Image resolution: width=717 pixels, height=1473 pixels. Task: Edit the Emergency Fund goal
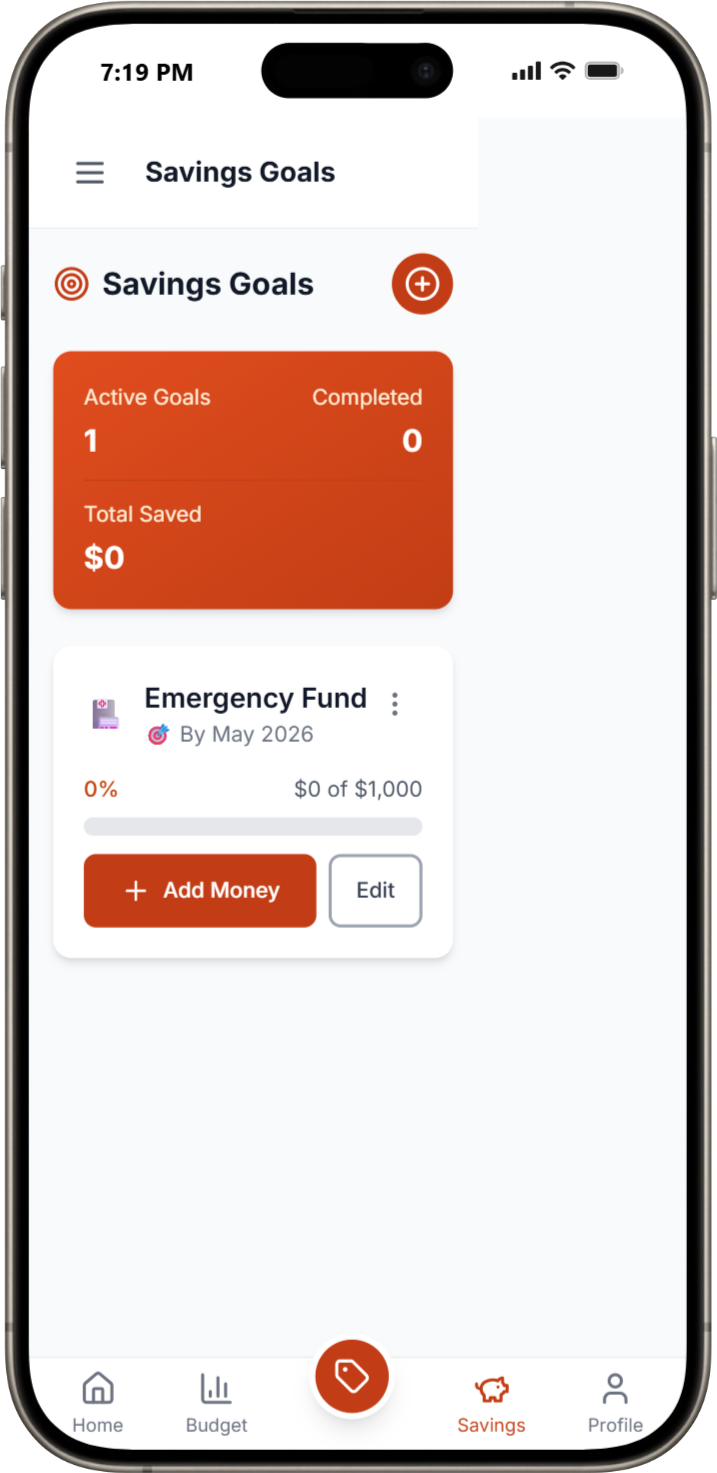click(375, 890)
